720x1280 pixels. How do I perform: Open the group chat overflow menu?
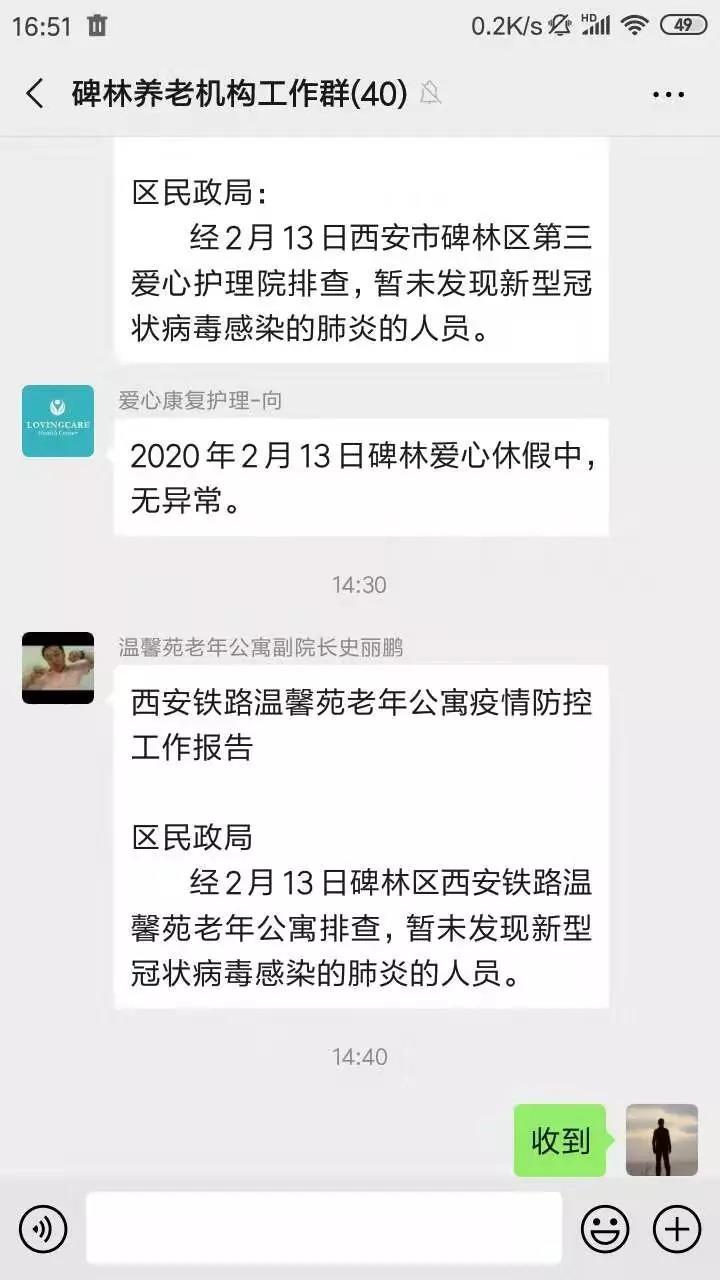(668, 95)
